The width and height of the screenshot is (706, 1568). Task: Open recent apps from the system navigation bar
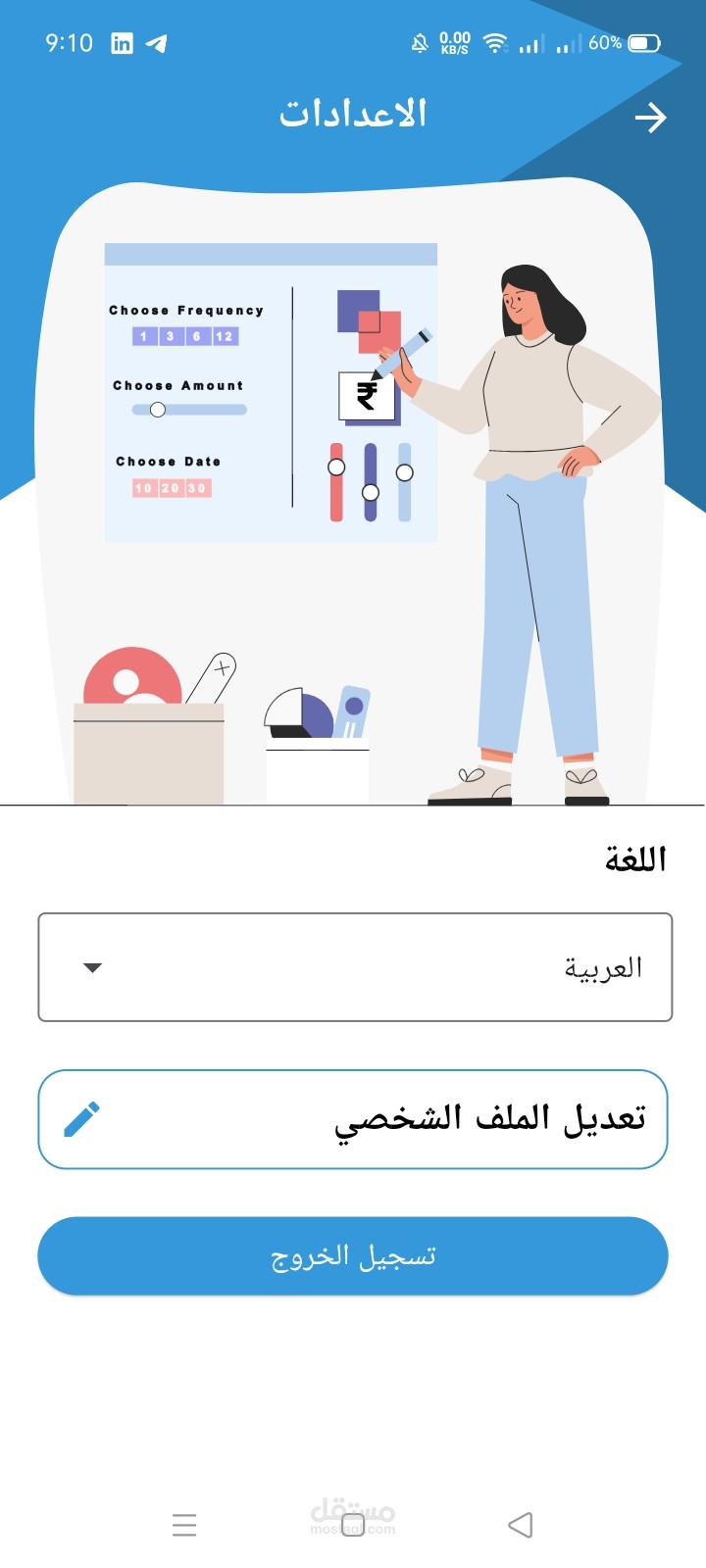point(184,1525)
